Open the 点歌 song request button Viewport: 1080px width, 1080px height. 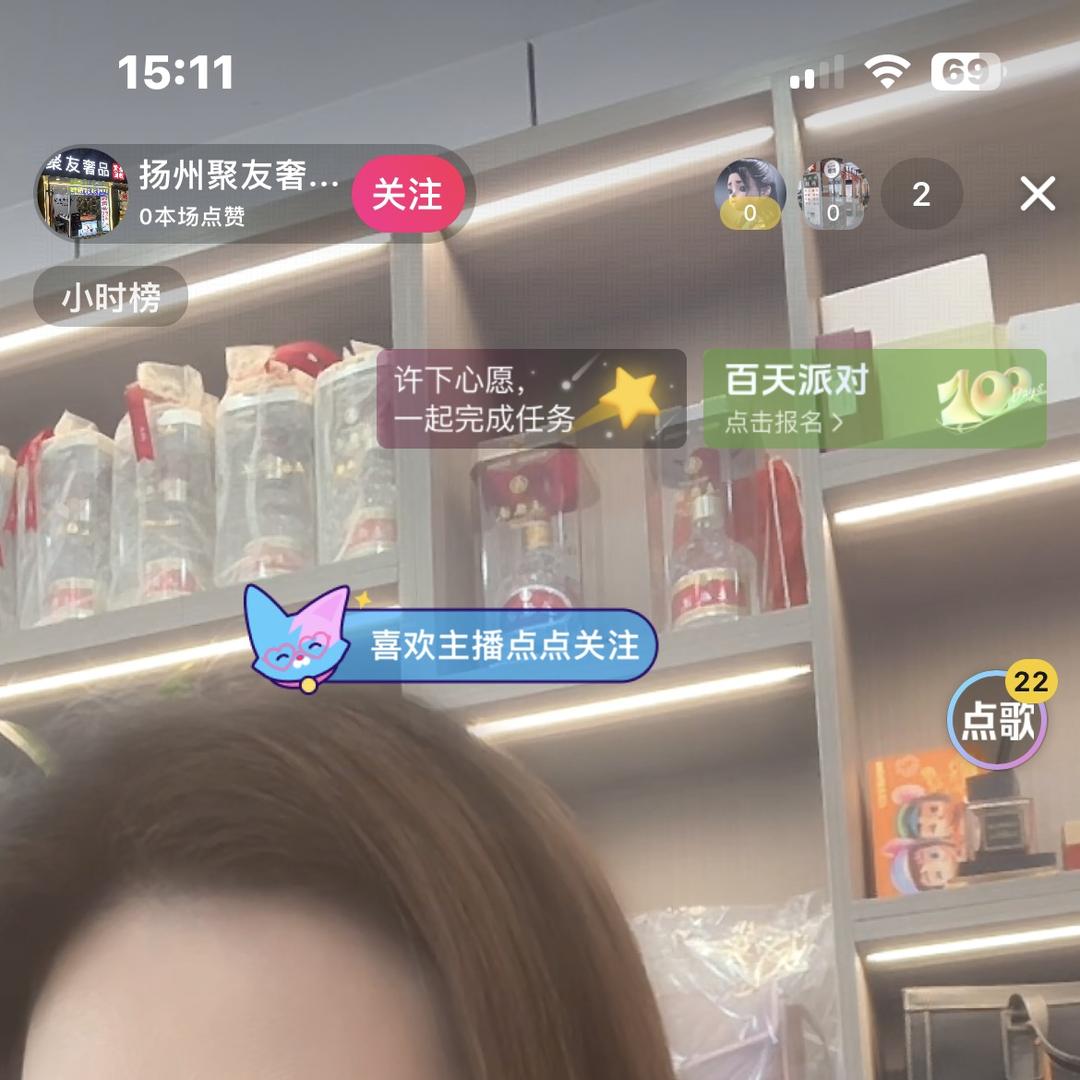click(x=997, y=720)
